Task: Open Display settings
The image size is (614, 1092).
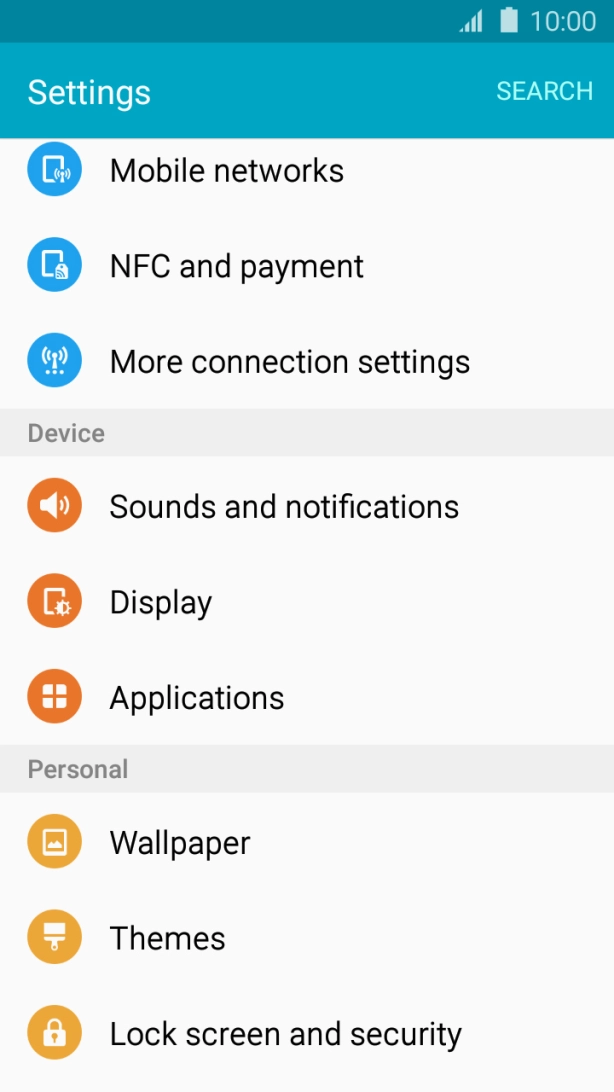Action: click(x=307, y=602)
